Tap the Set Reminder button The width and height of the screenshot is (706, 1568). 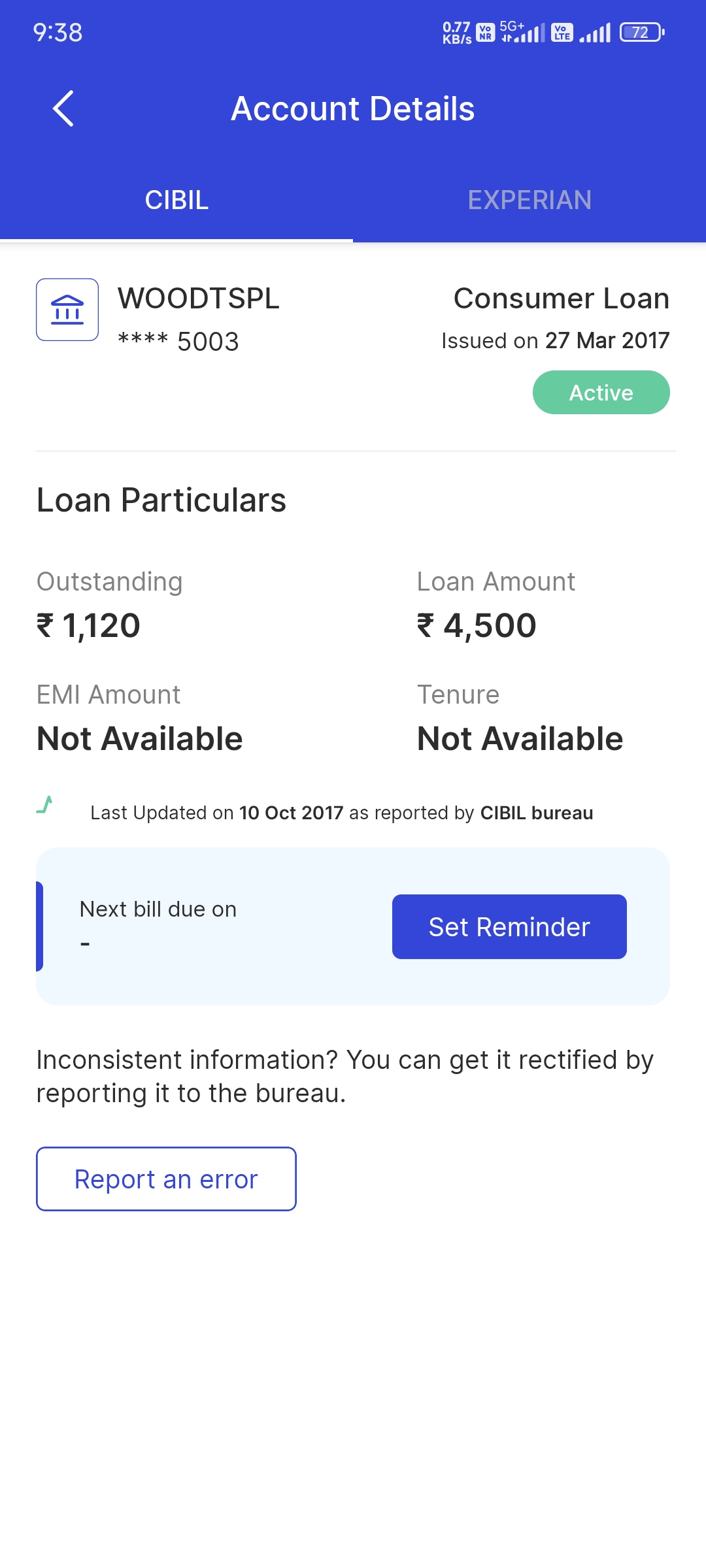pos(509,926)
